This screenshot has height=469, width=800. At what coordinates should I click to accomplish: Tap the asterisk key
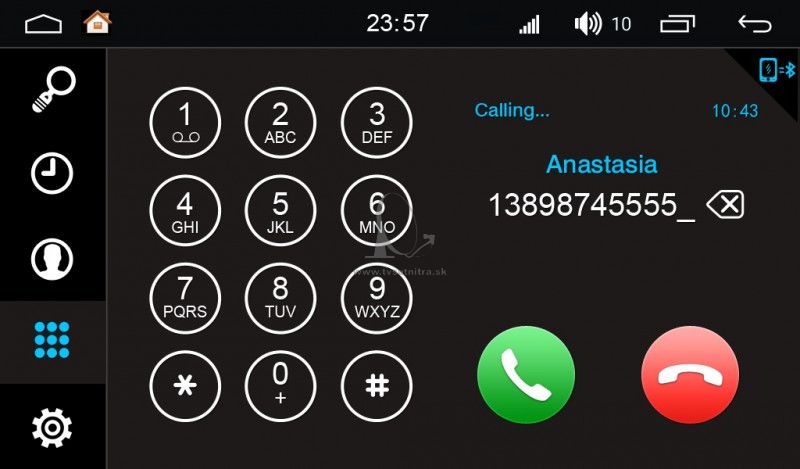pos(185,385)
